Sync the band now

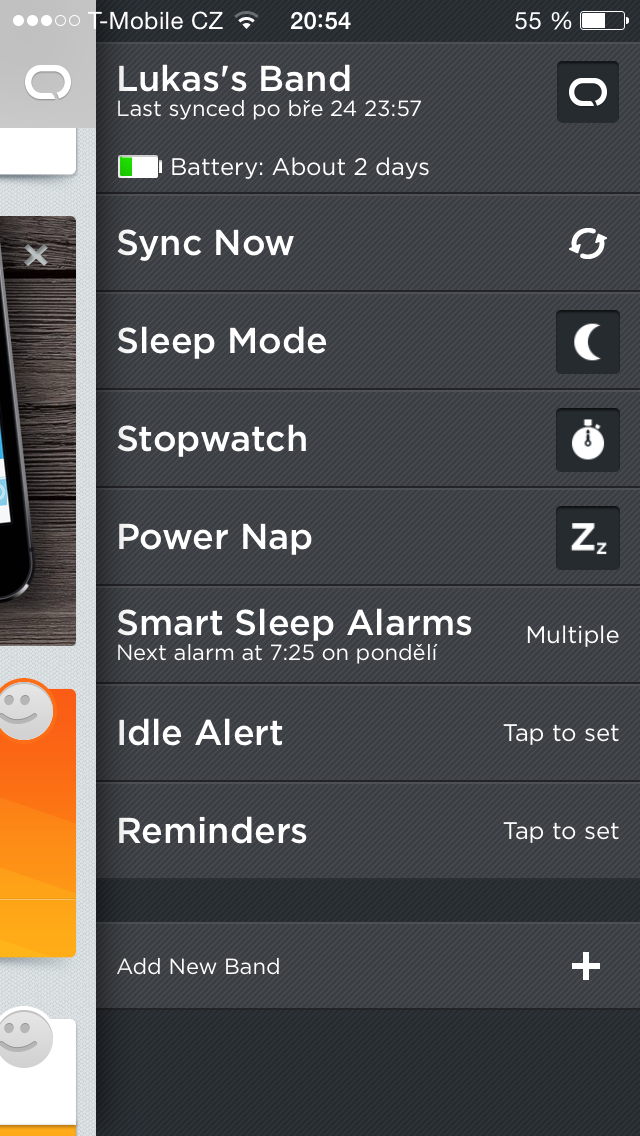[x=587, y=243]
